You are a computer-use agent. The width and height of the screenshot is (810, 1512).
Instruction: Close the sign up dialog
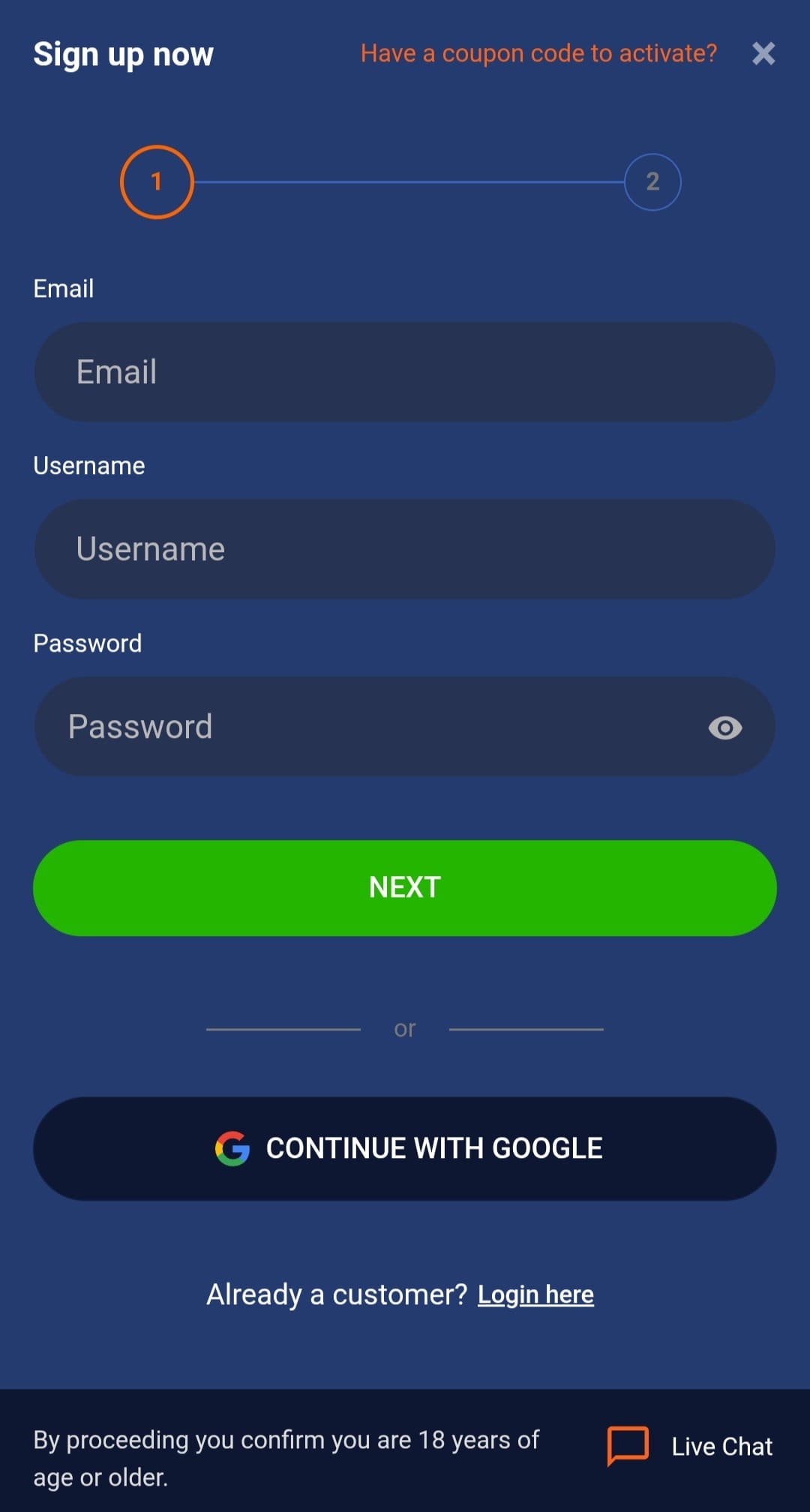763,54
